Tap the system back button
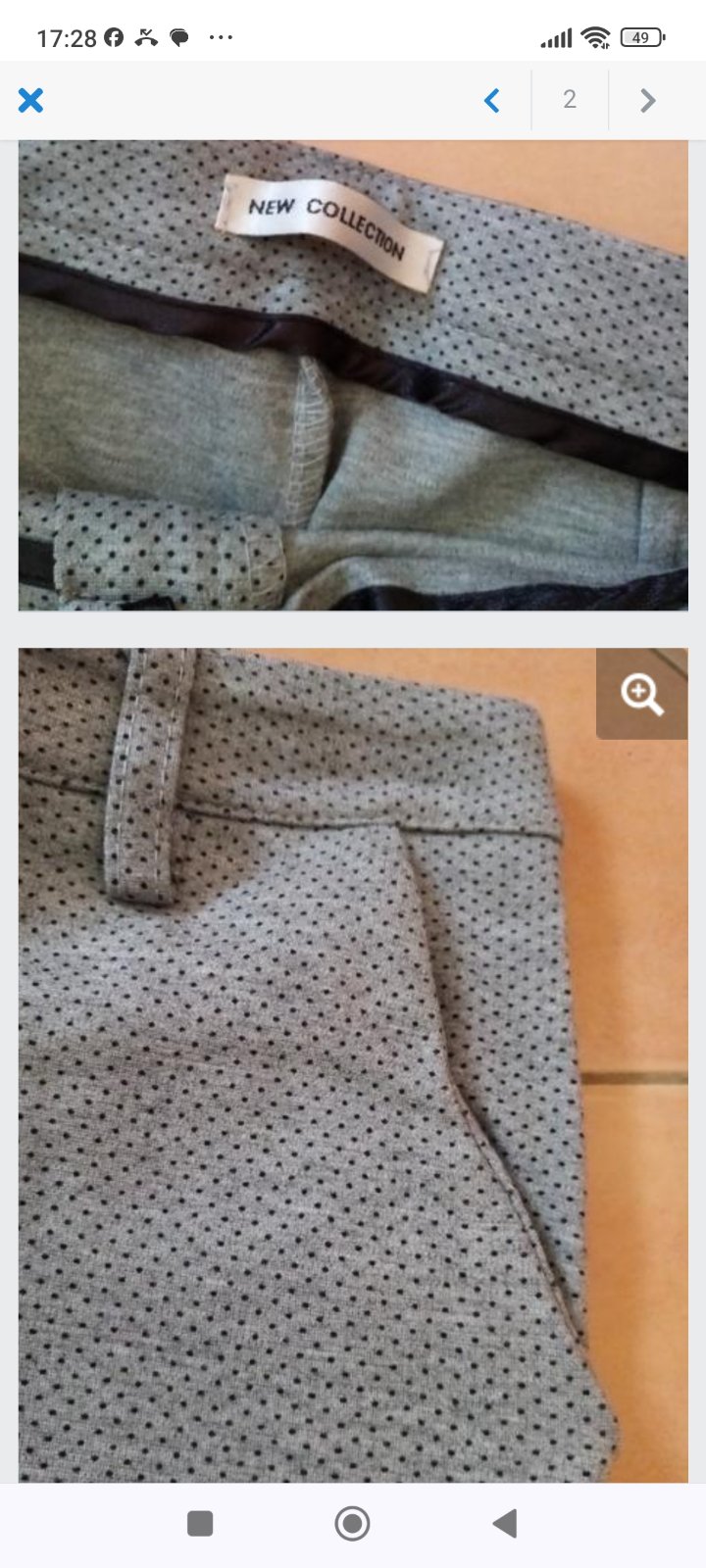This screenshot has height=1568, width=706. coord(505,1523)
